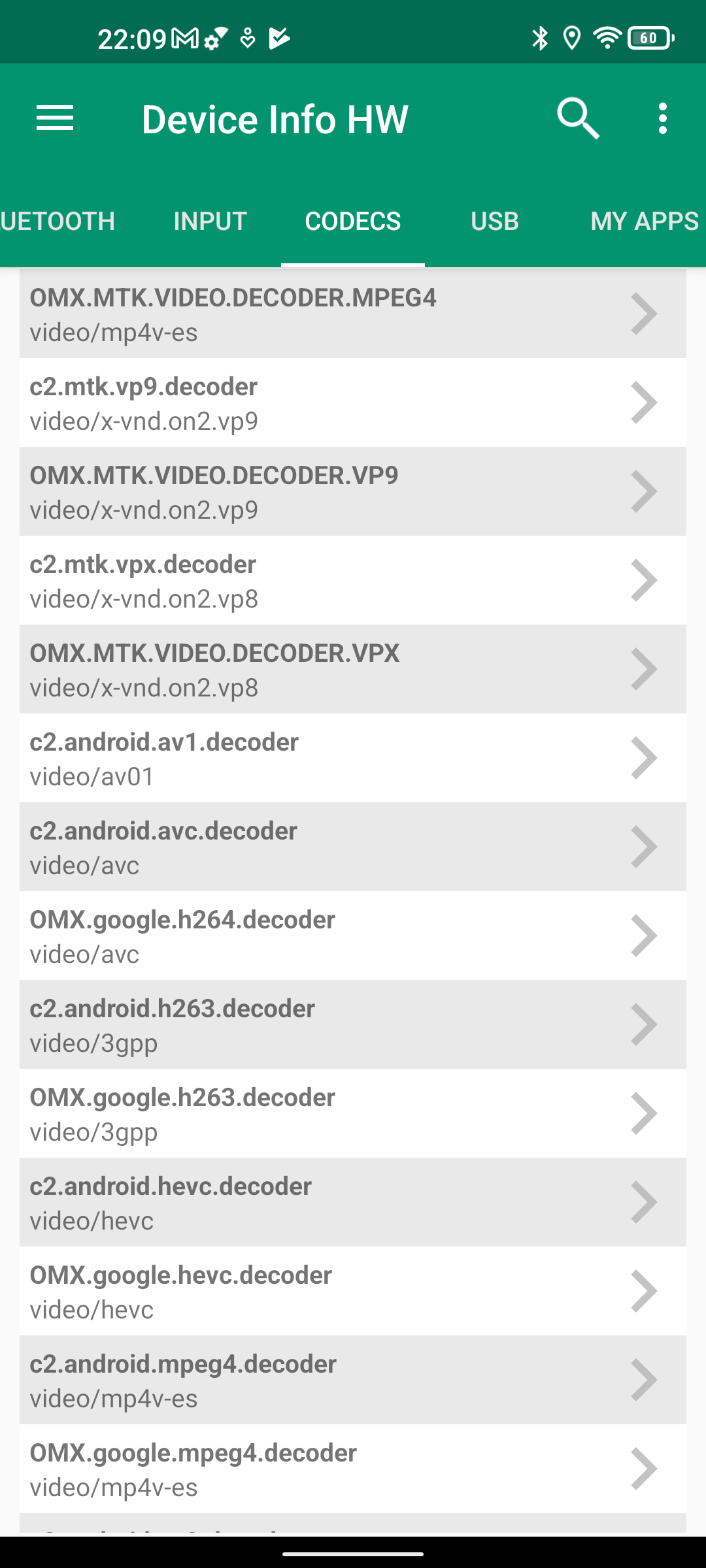This screenshot has height=1568, width=706.
Task: View c2.android.av1.decoder details
Action: pyautogui.click(x=353, y=759)
